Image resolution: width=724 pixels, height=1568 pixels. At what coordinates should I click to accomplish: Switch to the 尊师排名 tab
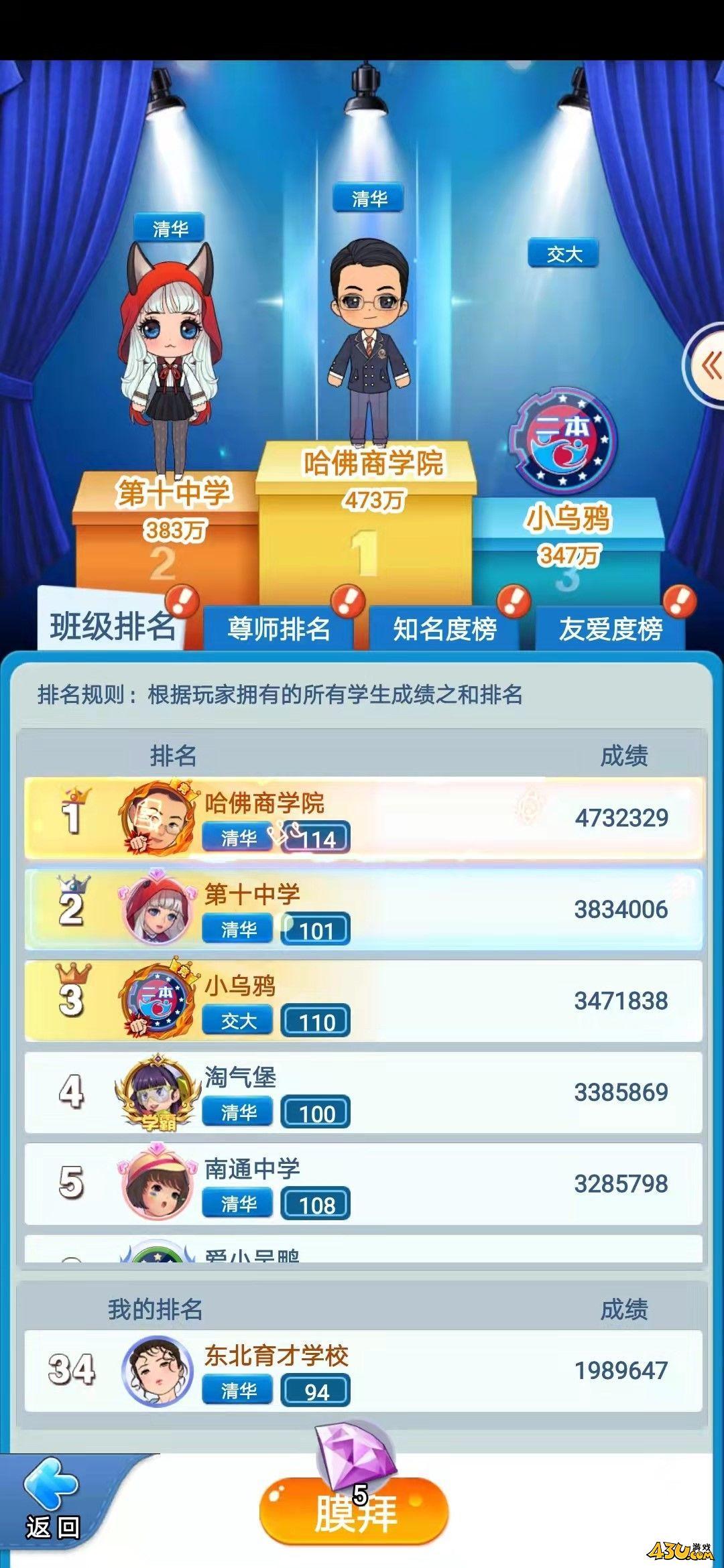pos(278,629)
